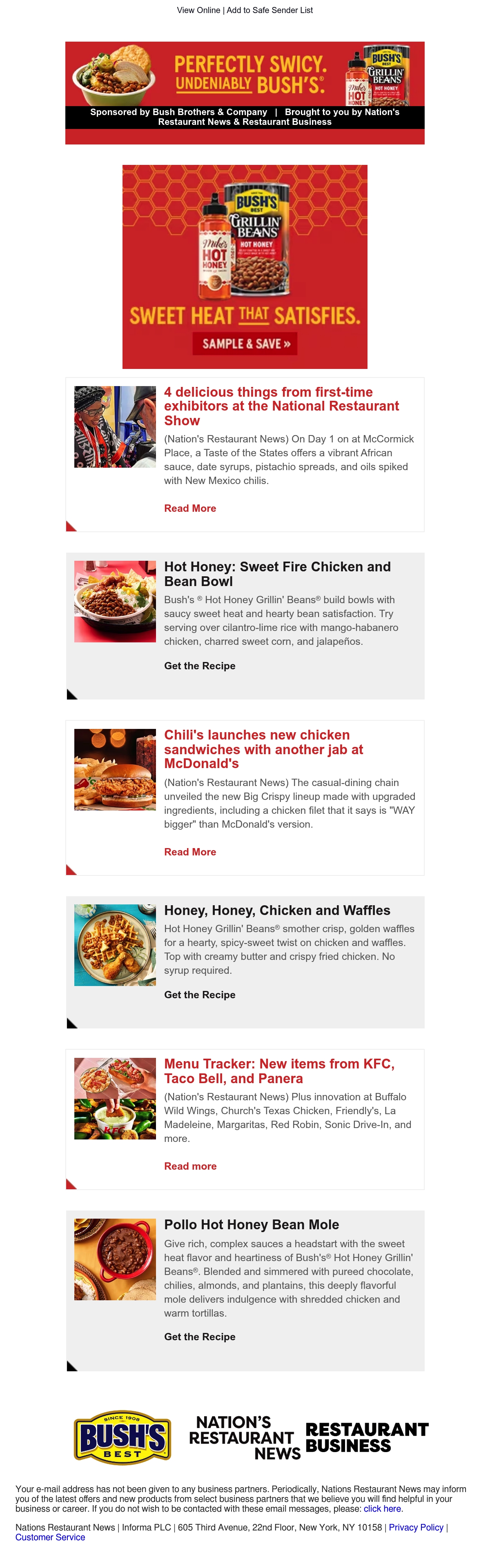Tap Add to Safe Sender List
The width and height of the screenshot is (490, 1568).
269,10
